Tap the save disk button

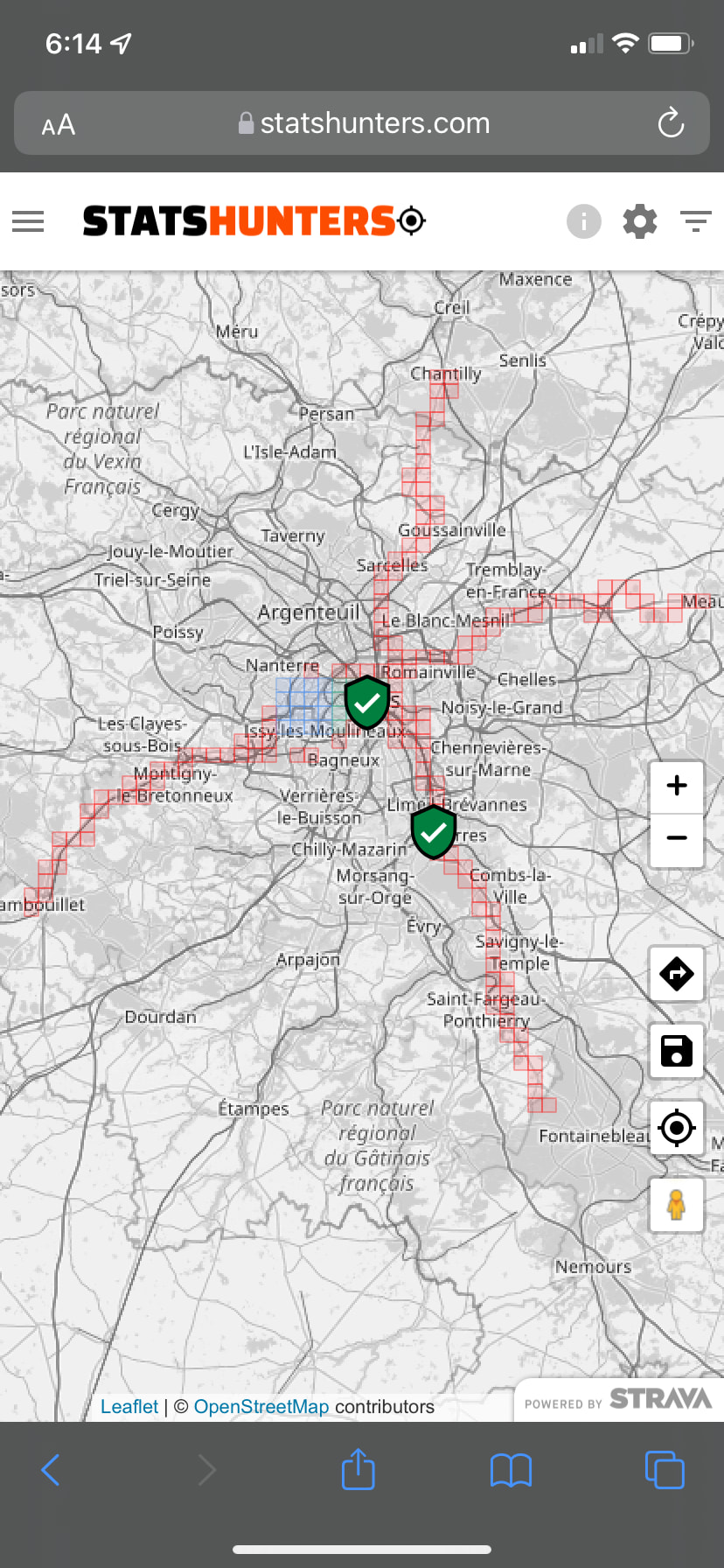click(676, 1050)
